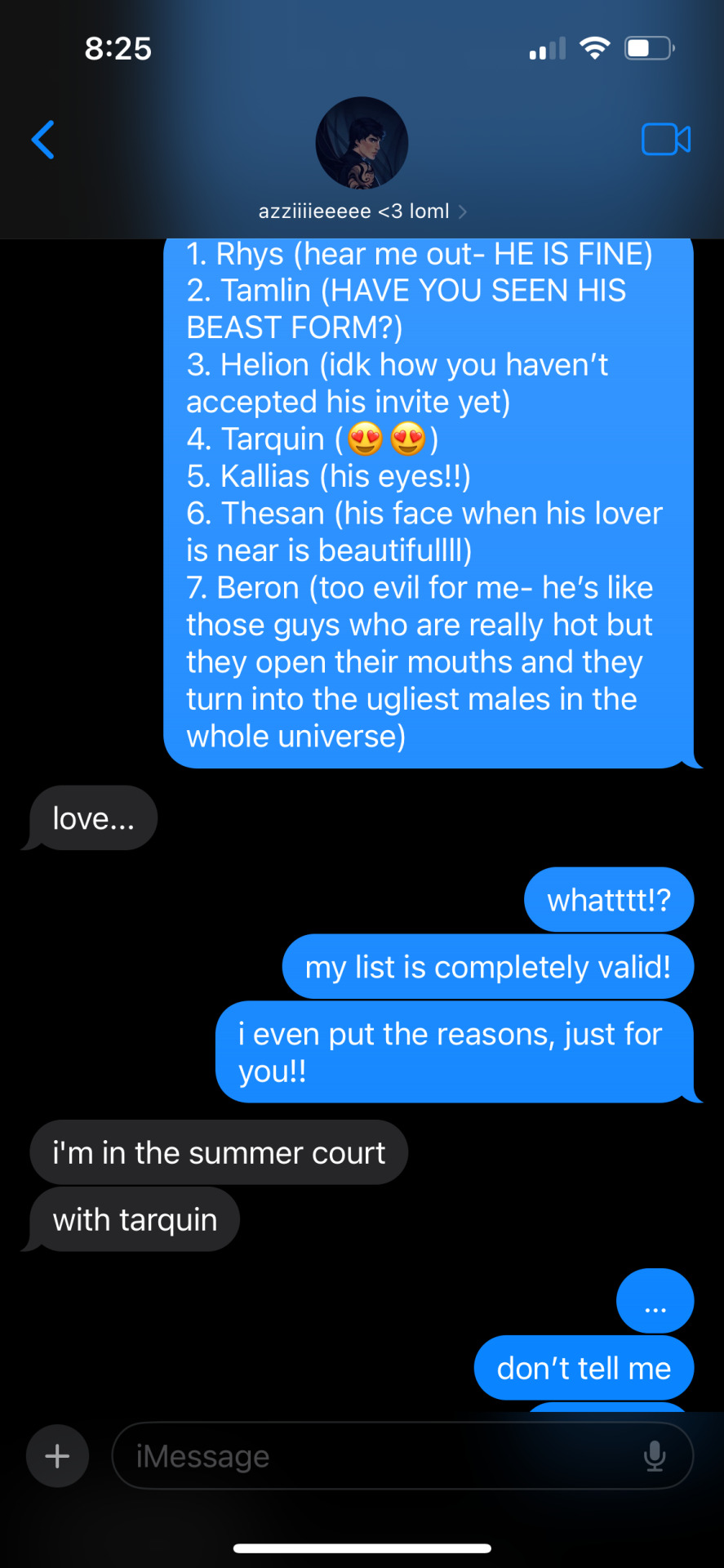Start a FaceTime video call
This screenshot has height=1568, width=724.
665,140
